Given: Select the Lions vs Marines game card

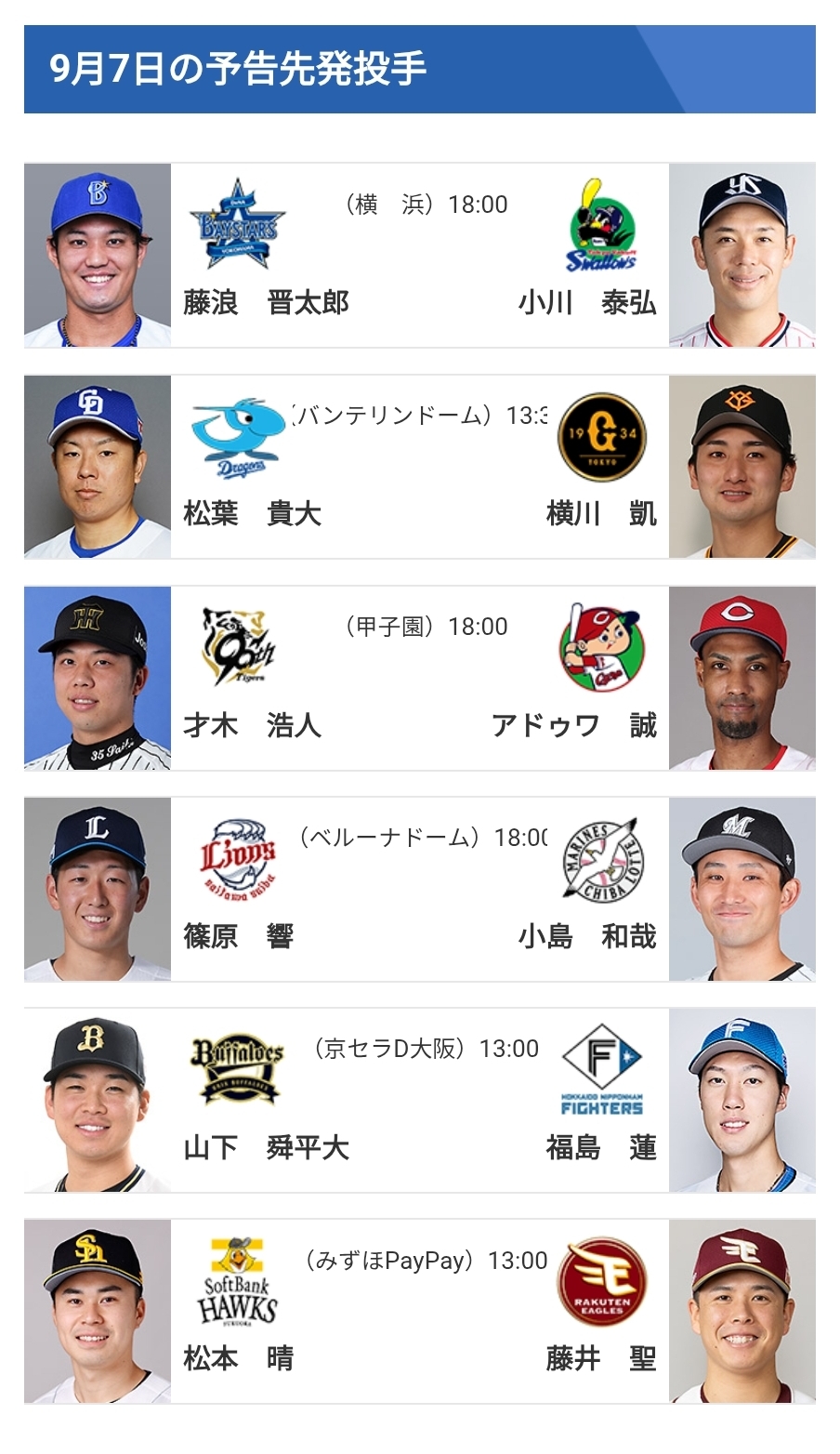Looking at the screenshot, I should [420, 889].
